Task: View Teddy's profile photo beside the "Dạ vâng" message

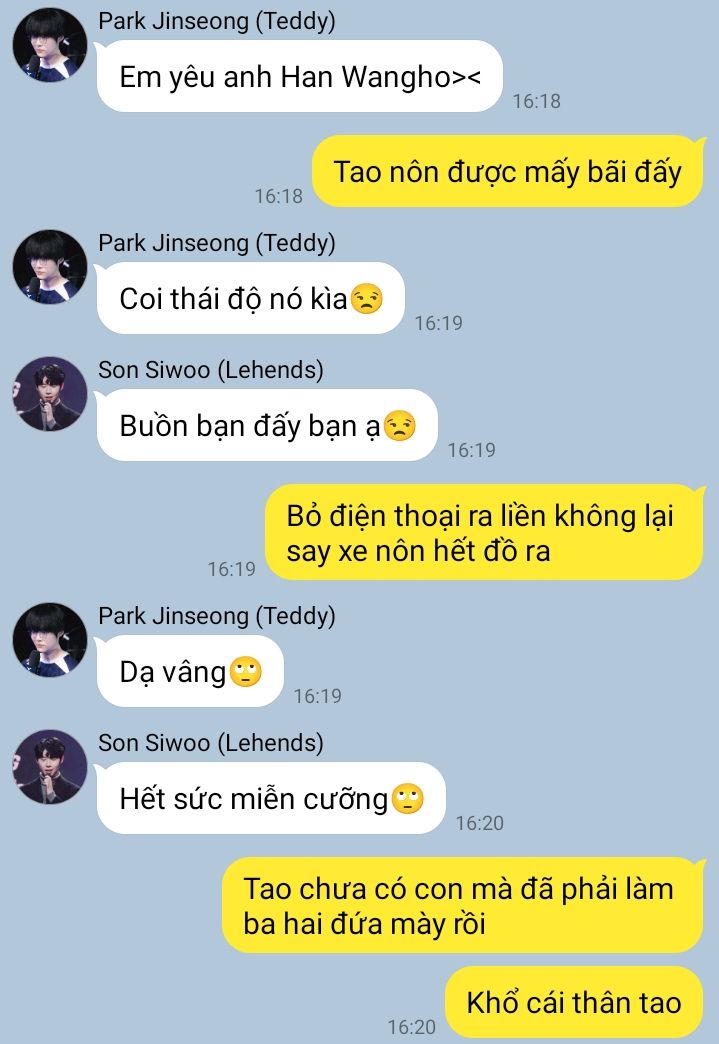Action: point(49,640)
